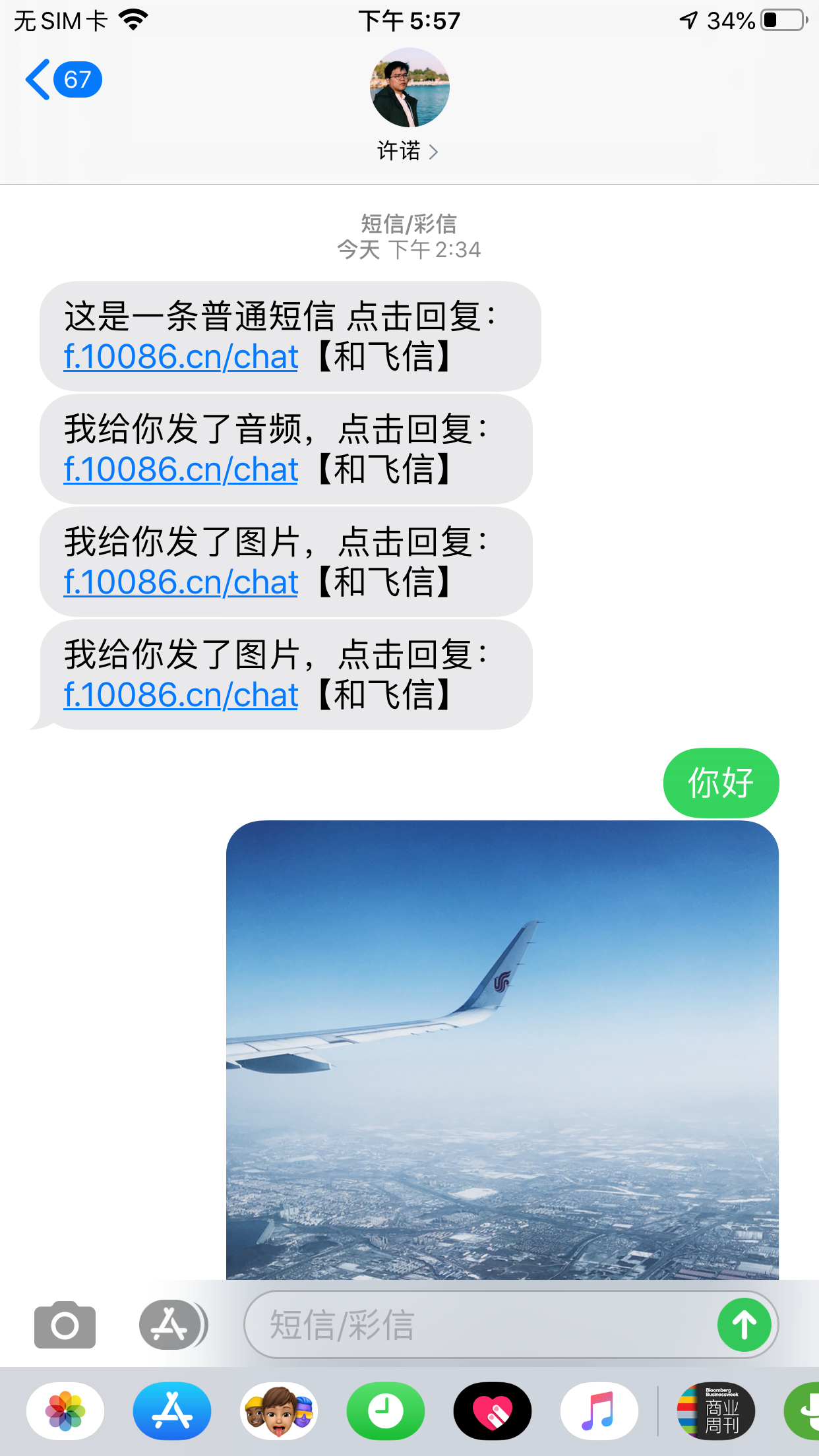Open Digital Touch heart in the app strip
Image resolution: width=819 pixels, height=1456 pixels.
pos(493,1411)
